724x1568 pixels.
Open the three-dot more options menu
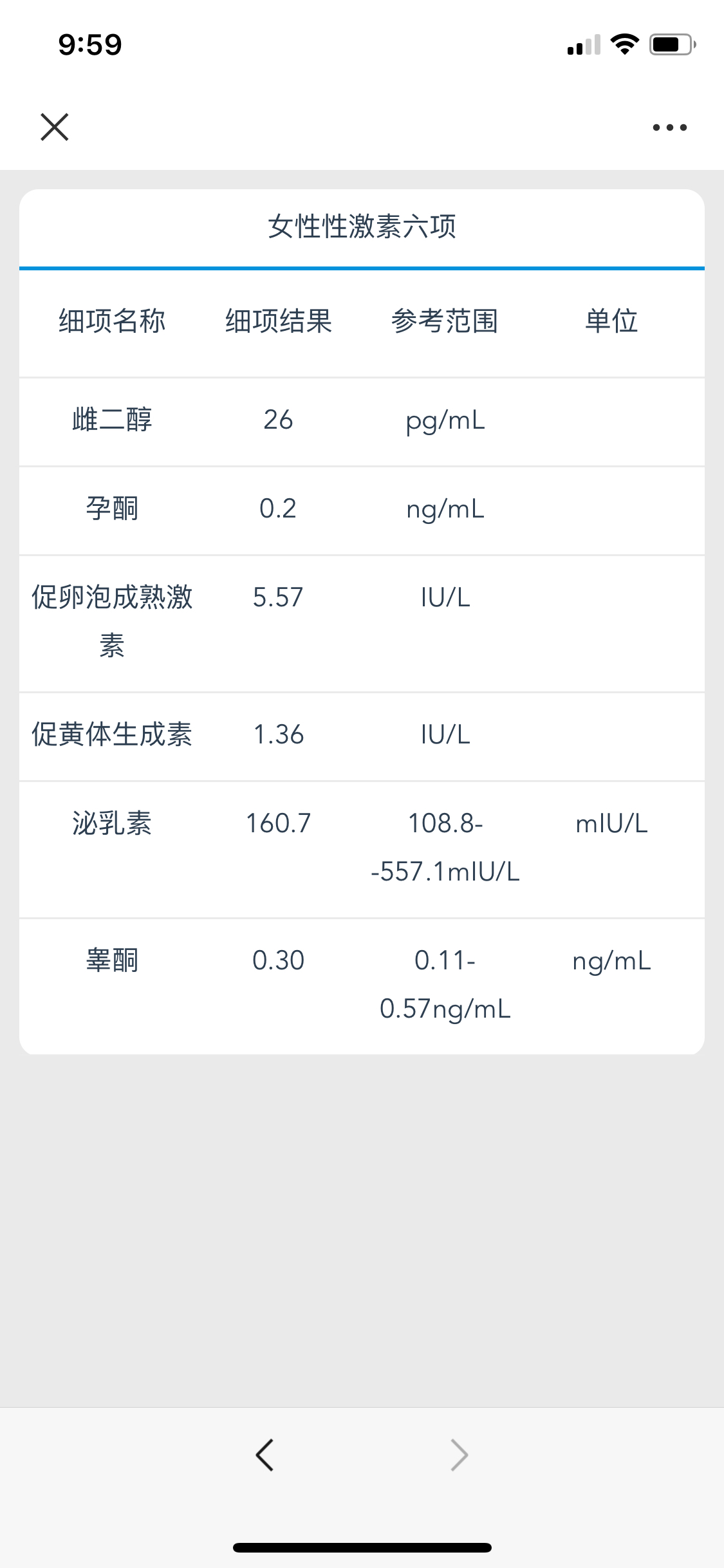coord(669,127)
